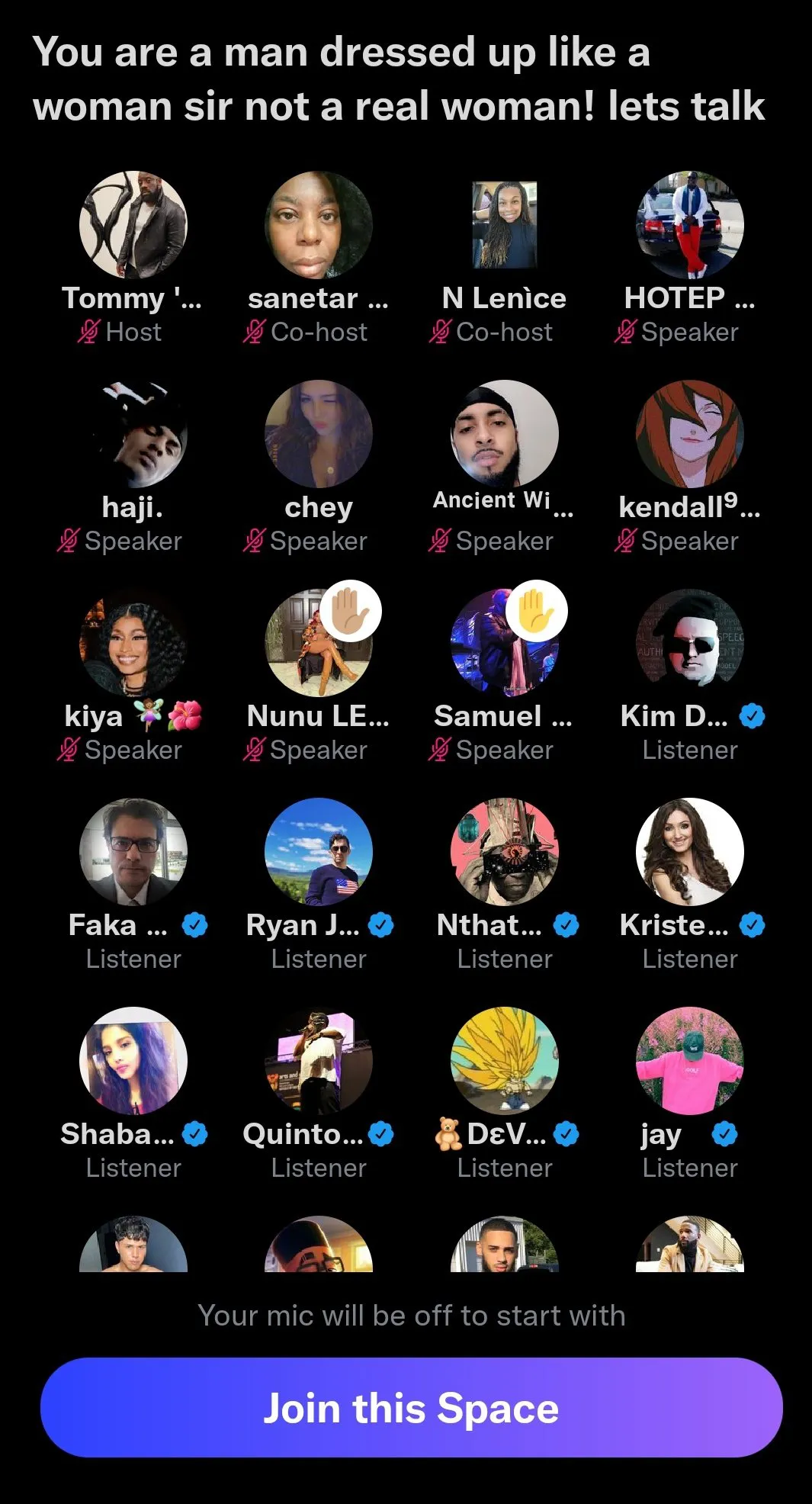The width and height of the screenshot is (812, 1504).
Task: View co-host sanetar's profile
Action: click(319, 224)
